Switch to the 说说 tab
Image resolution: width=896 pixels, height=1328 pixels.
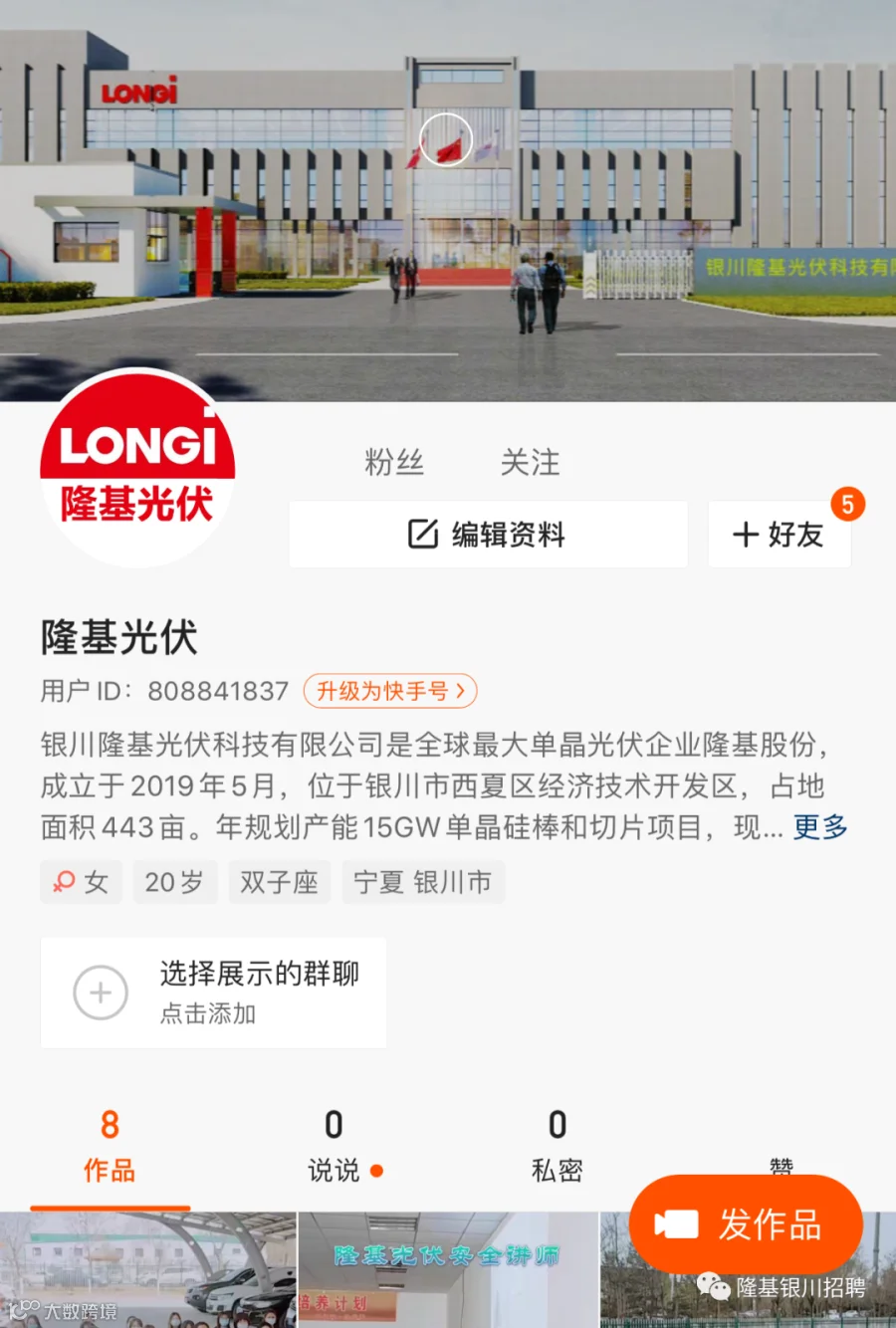335,1146
